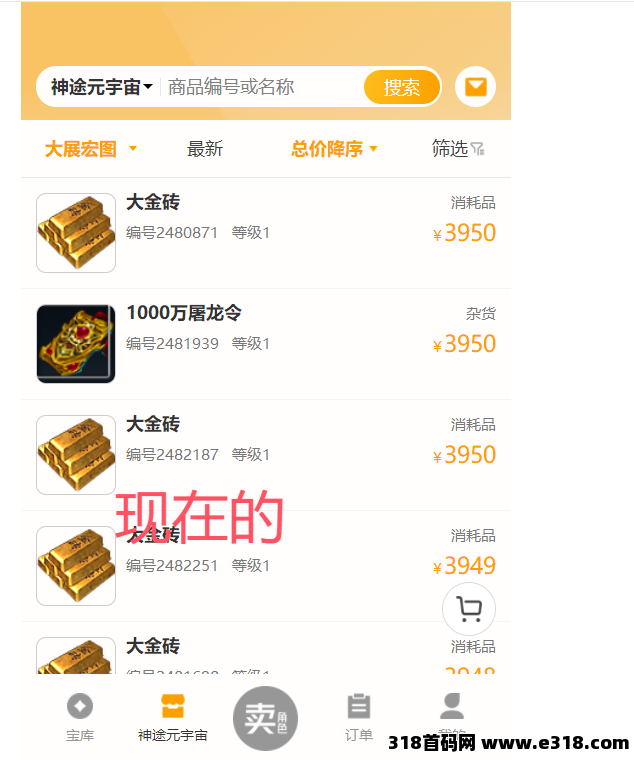Tap the 搜索 button
The height and width of the screenshot is (760, 634).
click(x=401, y=87)
